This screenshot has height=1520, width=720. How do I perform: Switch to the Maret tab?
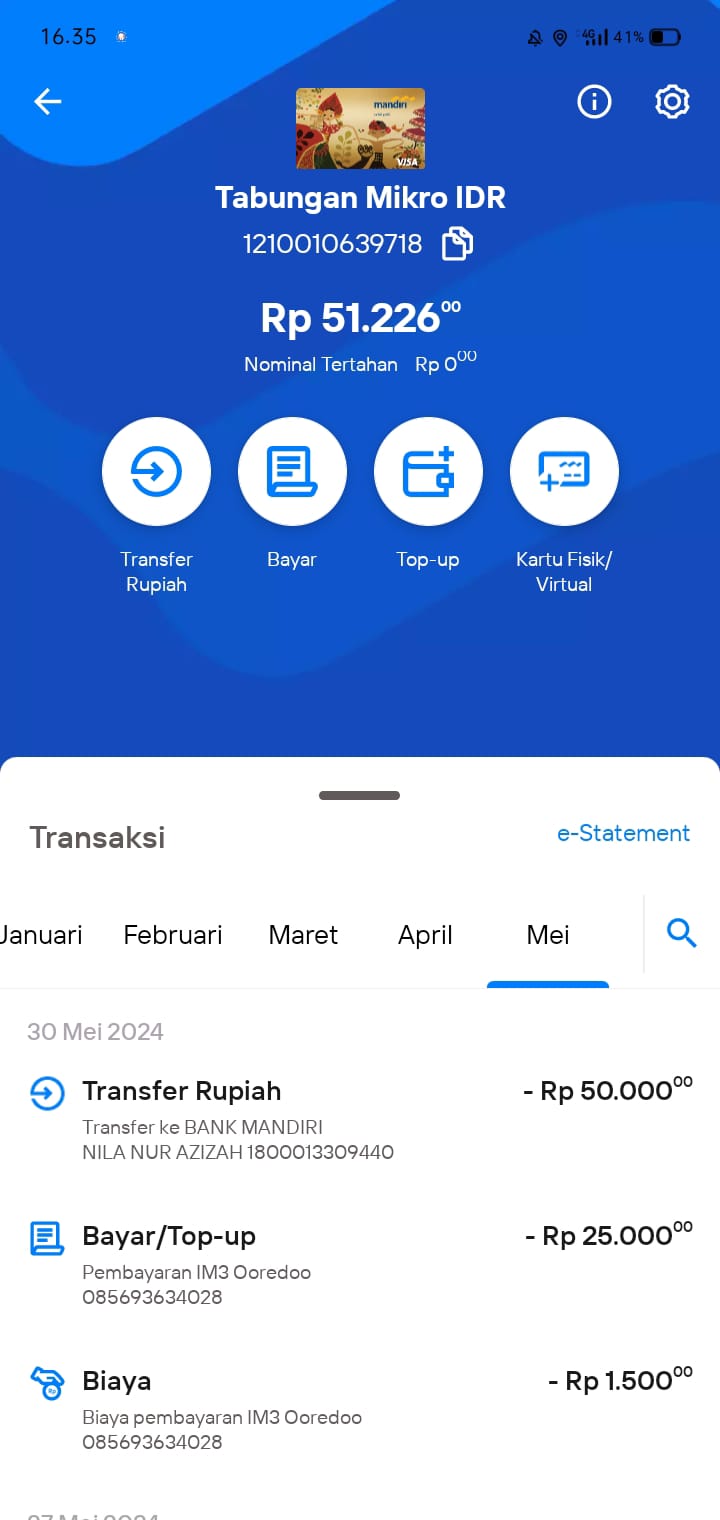pos(303,935)
